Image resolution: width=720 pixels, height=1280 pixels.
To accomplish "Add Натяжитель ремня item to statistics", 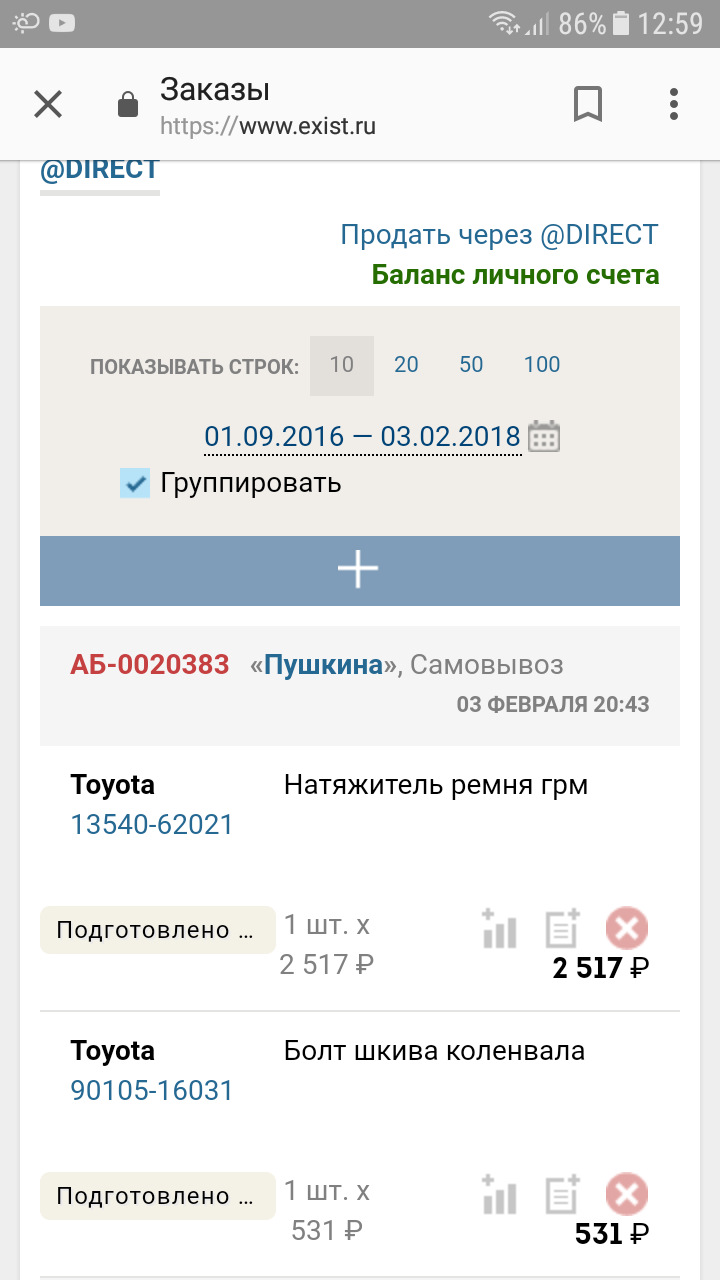I will [x=498, y=929].
